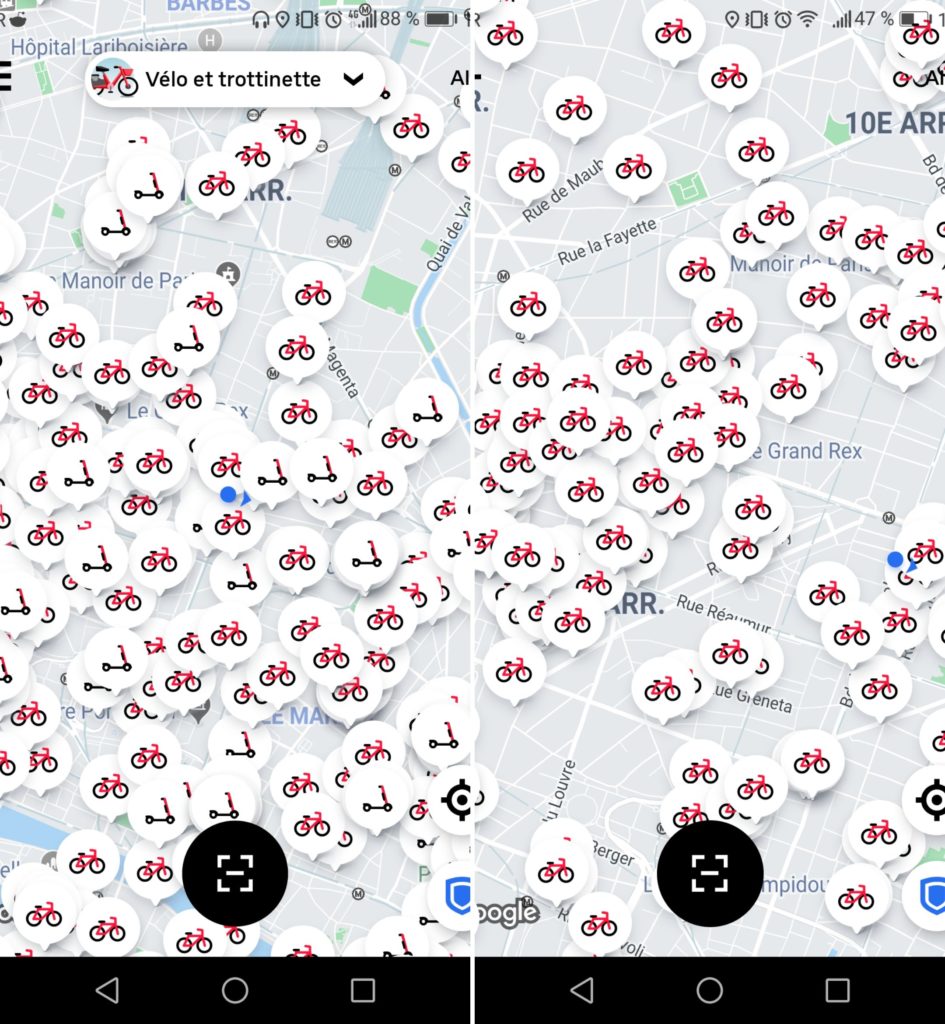Tap the scan QR button on the right-hand map
The image size is (945, 1024).
710,873
